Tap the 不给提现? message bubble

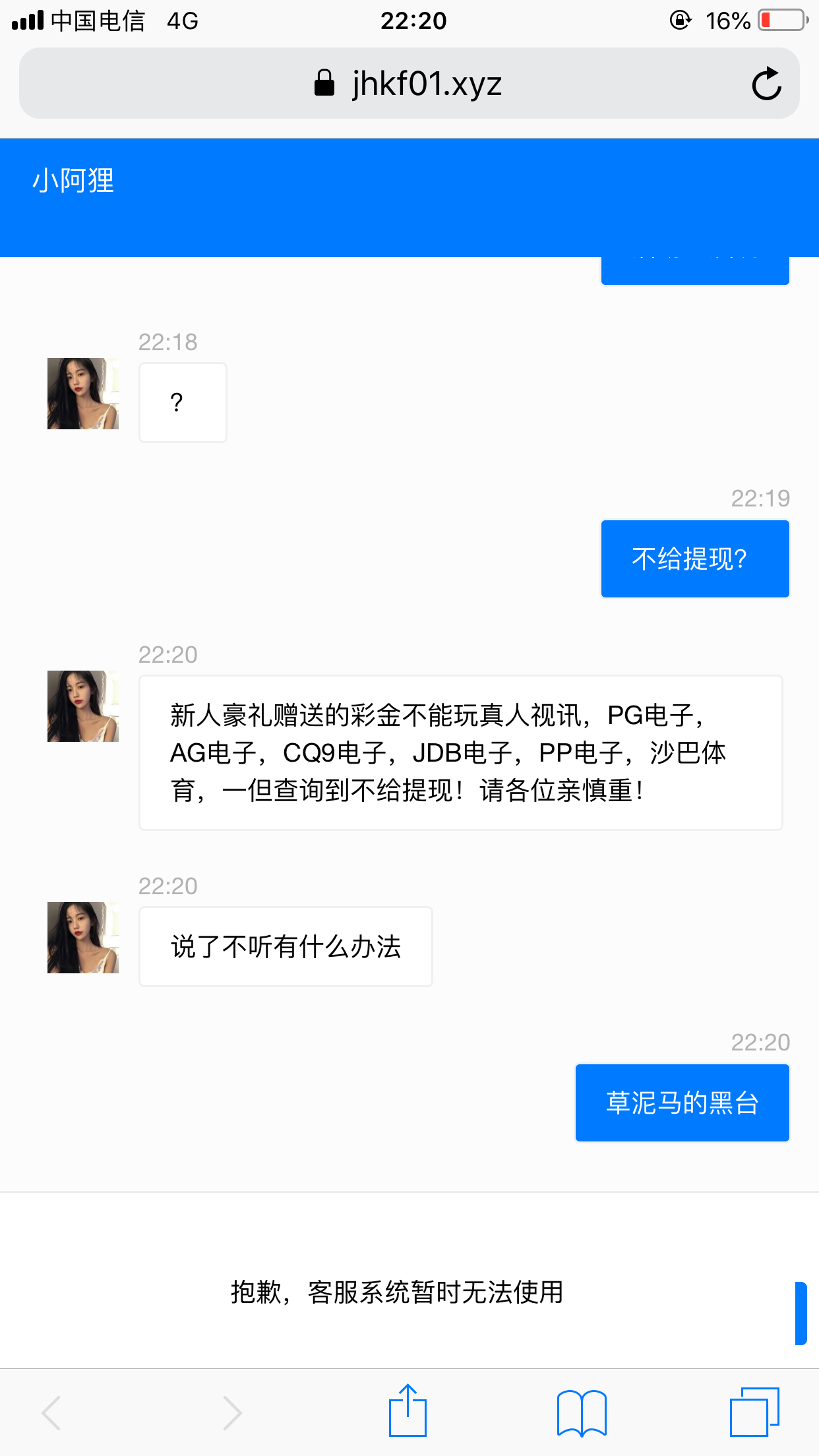pyautogui.click(x=694, y=559)
